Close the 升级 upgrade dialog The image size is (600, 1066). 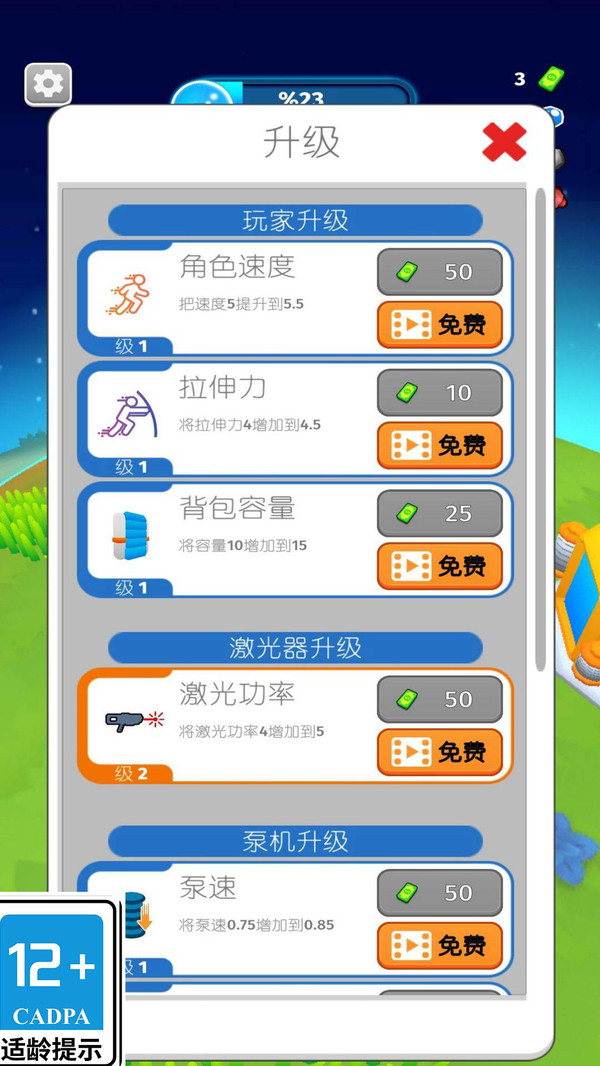(504, 142)
